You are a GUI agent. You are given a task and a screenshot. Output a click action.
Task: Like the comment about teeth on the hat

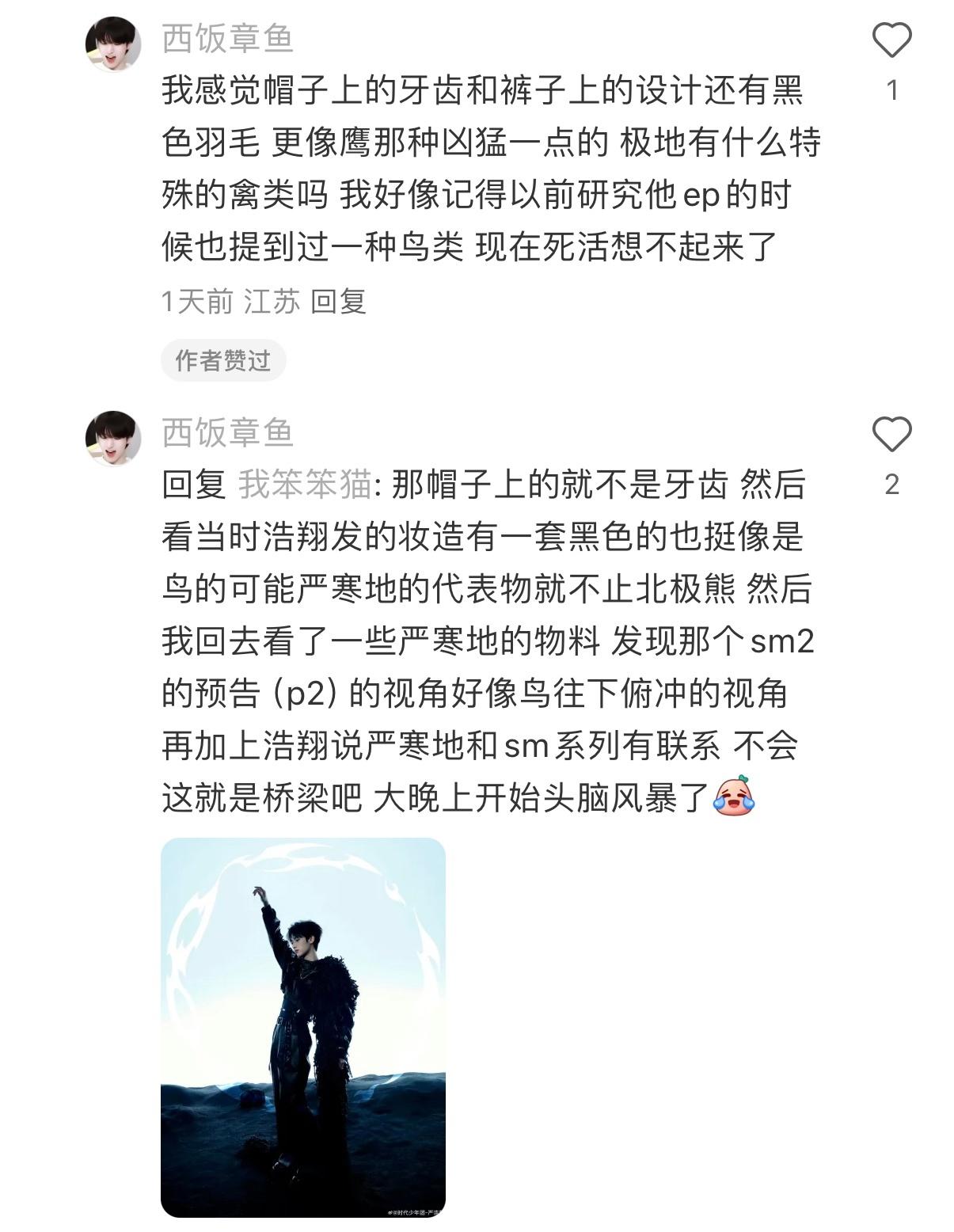point(891,40)
